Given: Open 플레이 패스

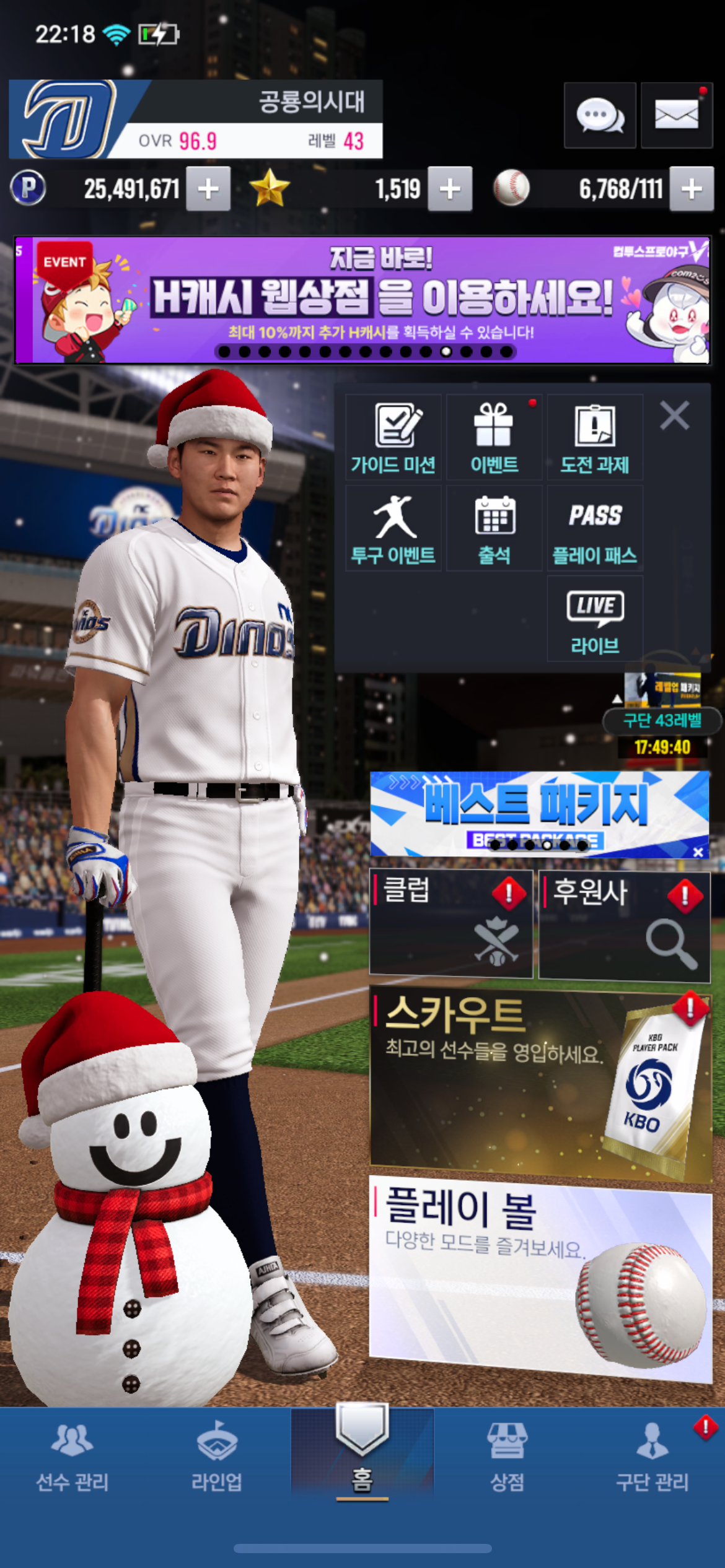Looking at the screenshot, I should (x=595, y=528).
